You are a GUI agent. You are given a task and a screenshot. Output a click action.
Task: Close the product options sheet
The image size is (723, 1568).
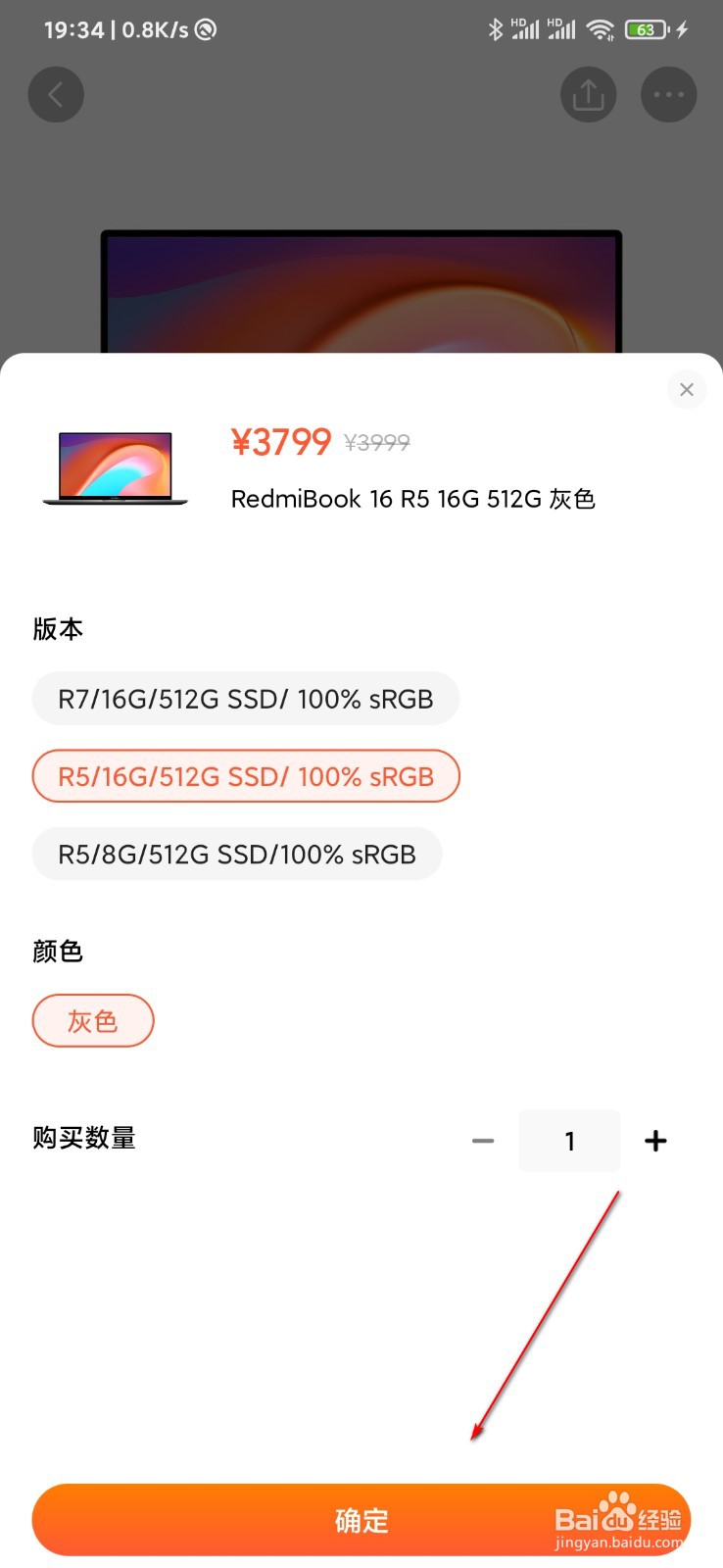686,390
